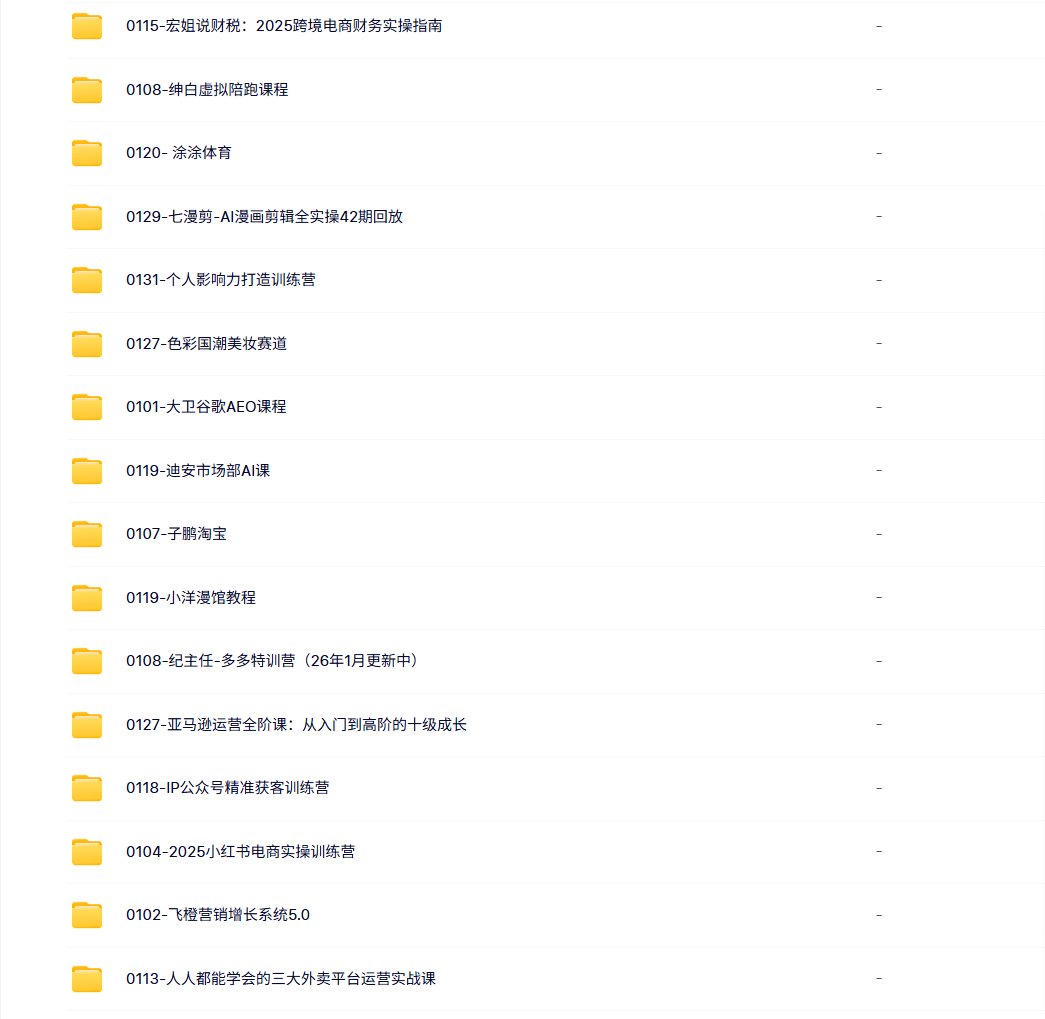Open the 0119-小洋漫馆教程 folder

tap(191, 597)
